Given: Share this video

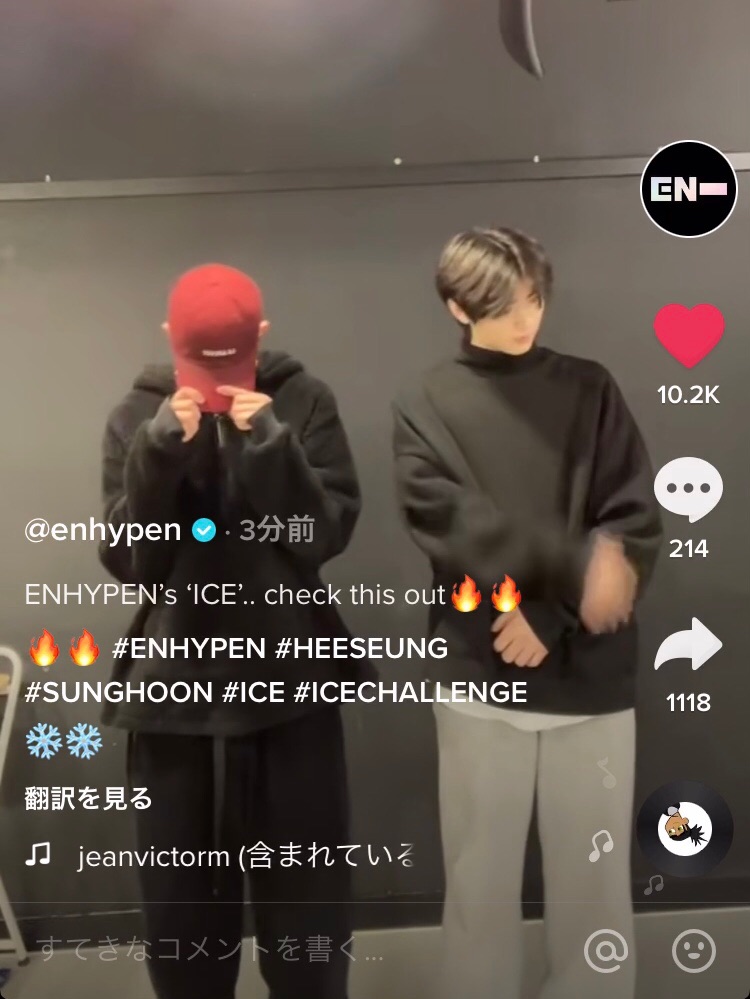Looking at the screenshot, I should [688, 646].
